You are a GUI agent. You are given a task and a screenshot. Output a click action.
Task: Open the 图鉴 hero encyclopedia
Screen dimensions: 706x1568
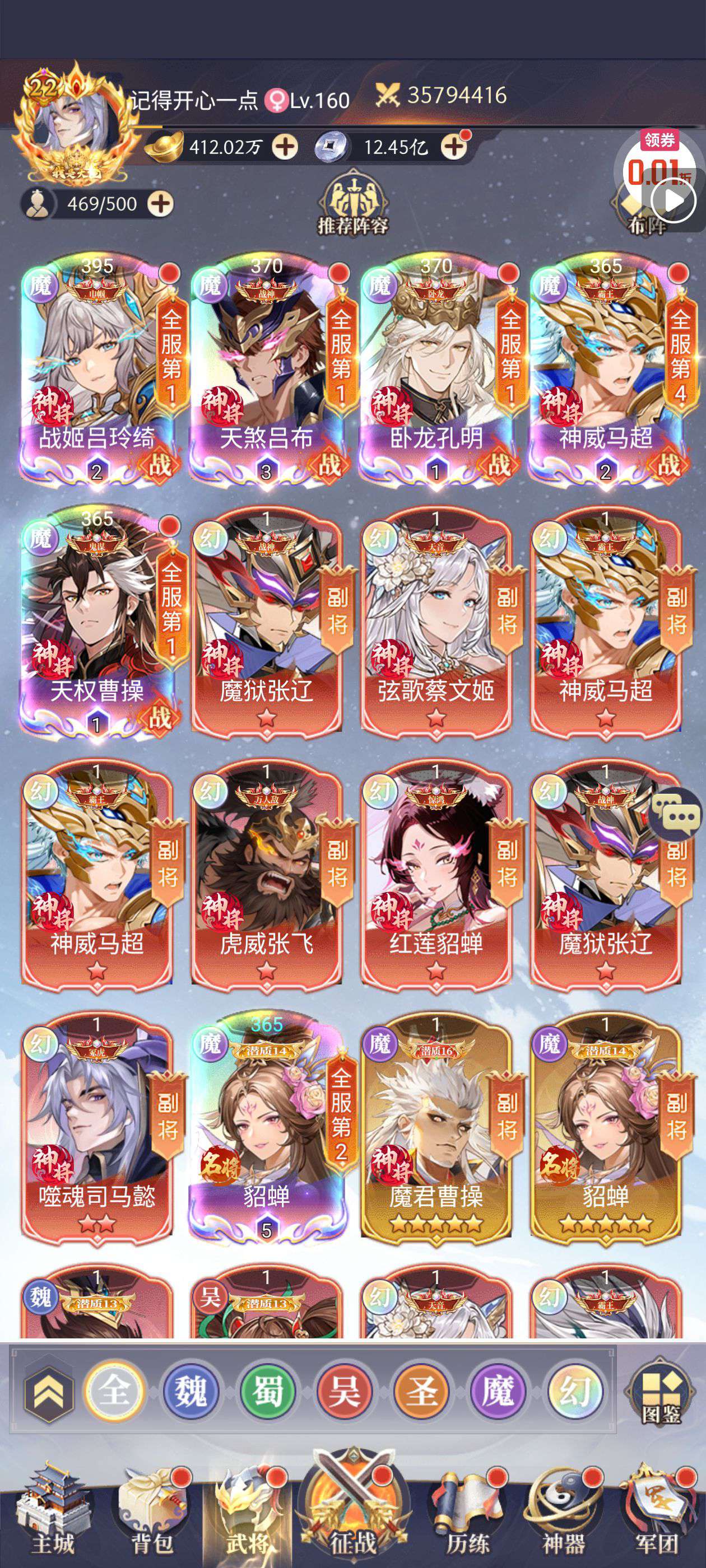click(x=661, y=1394)
